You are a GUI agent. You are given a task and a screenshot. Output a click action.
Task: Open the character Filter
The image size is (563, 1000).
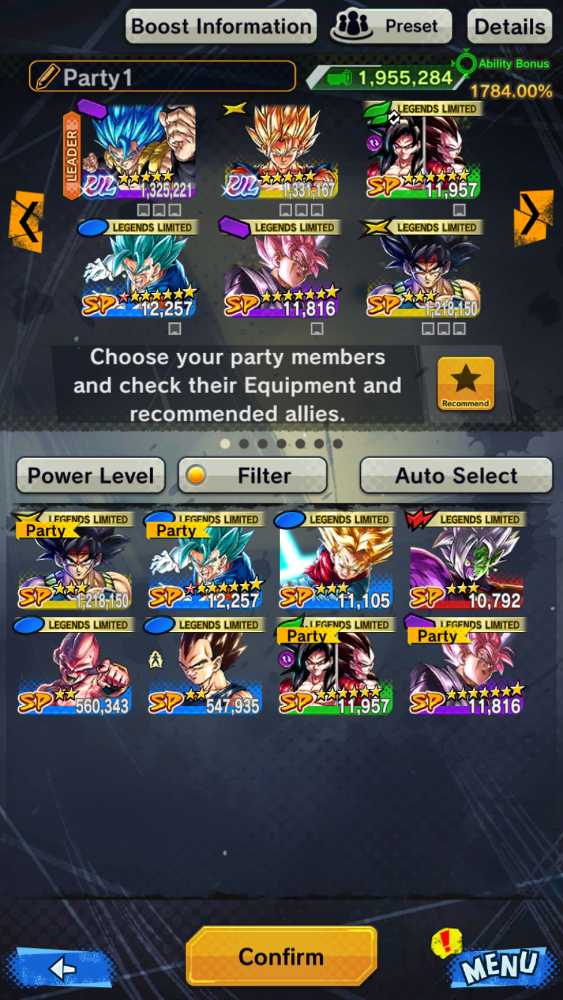(252, 476)
